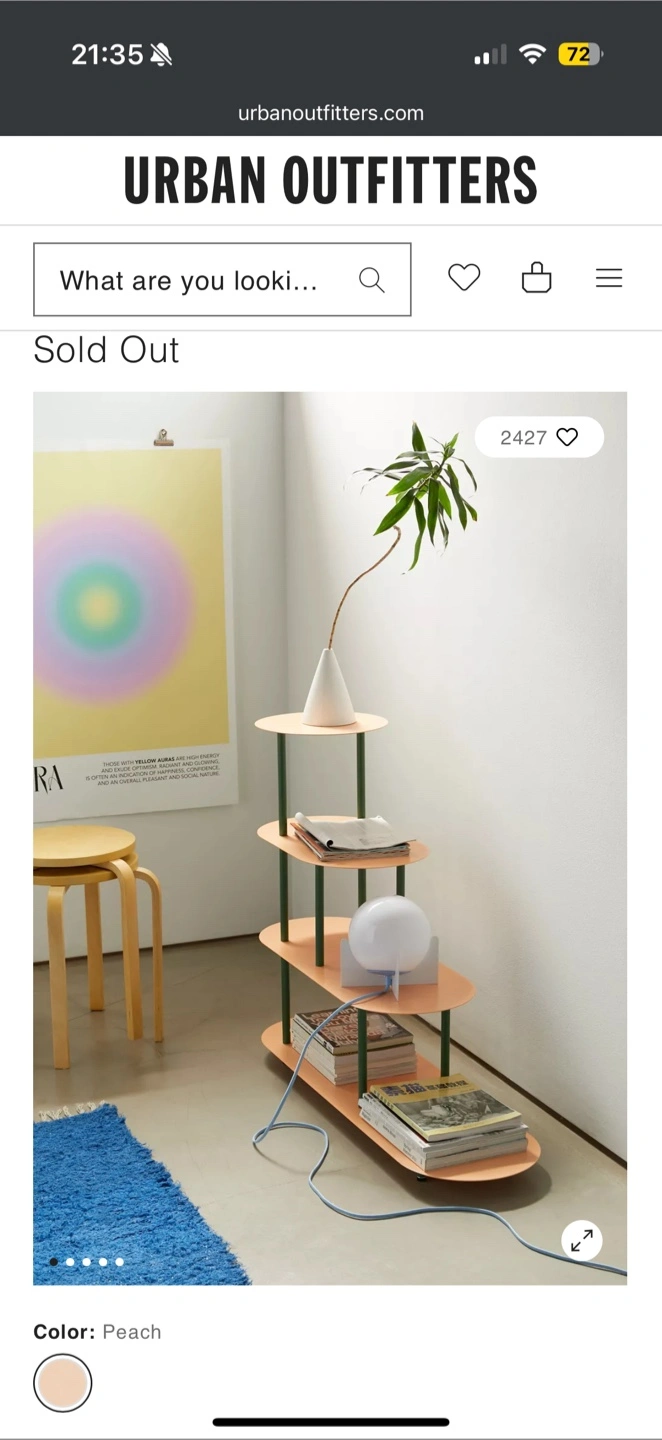The height and width of the screenshot is (1440, 662).
Task: Expand the product image to fullscreen
Action: [582, 1241]
